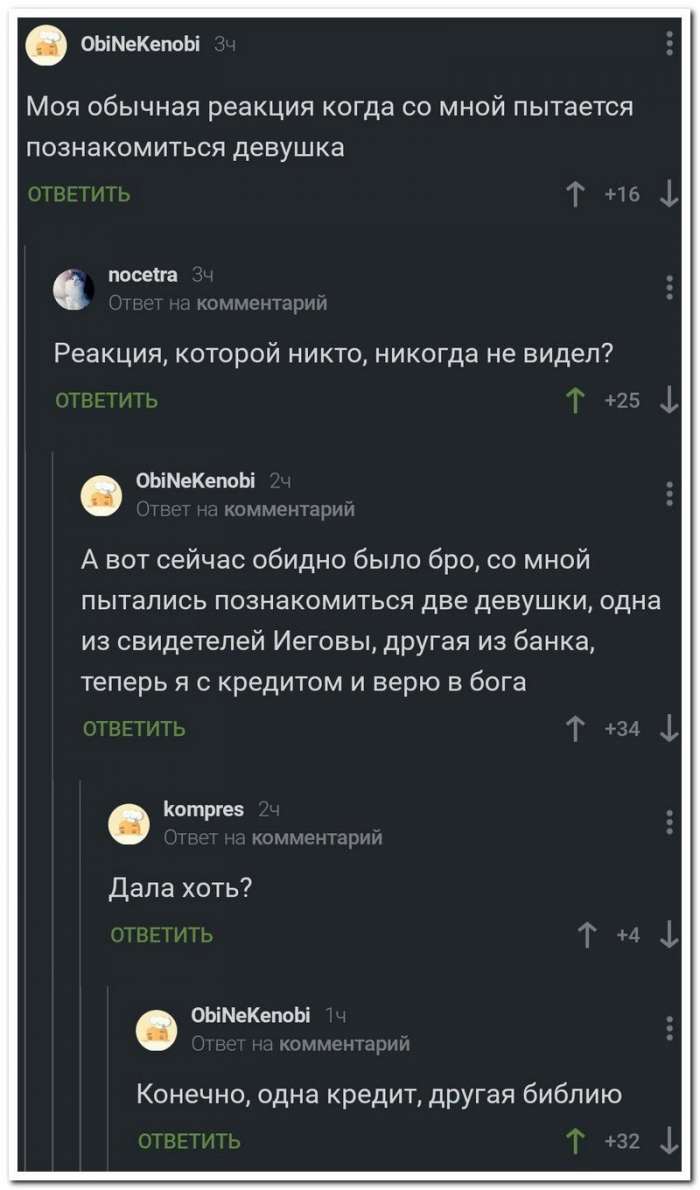Open nocetra's profile
The width and height of the screenshot is (700, 1190).
click(x=143, y=274)
